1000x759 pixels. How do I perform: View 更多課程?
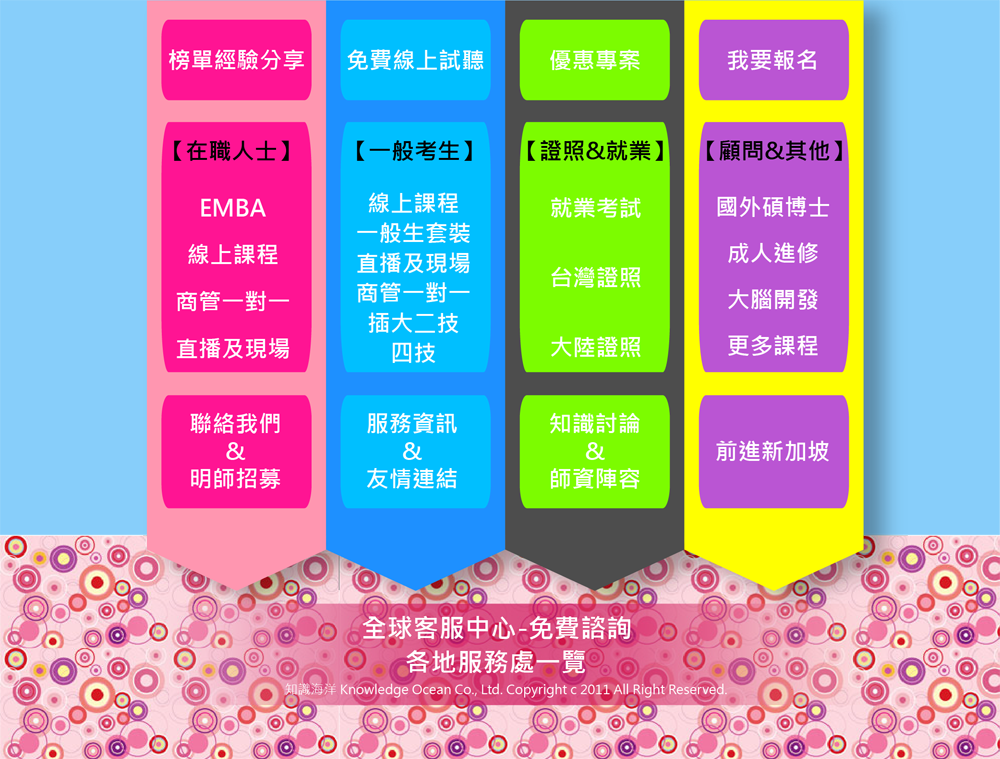click(773, 346)
